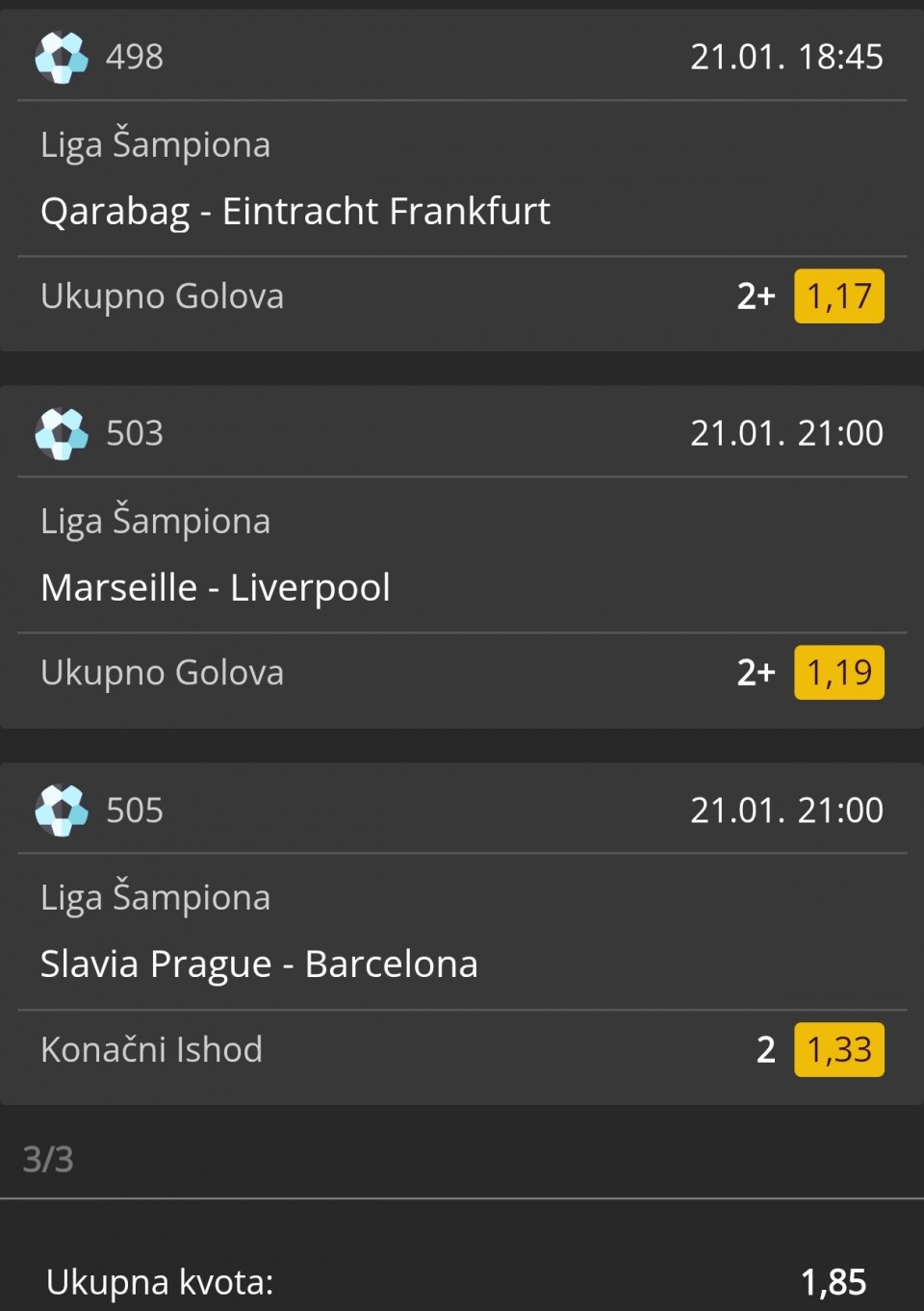
Task: Open the Qarabag - Eintracht Frankfurt match
Action: [x=295, y=211]
